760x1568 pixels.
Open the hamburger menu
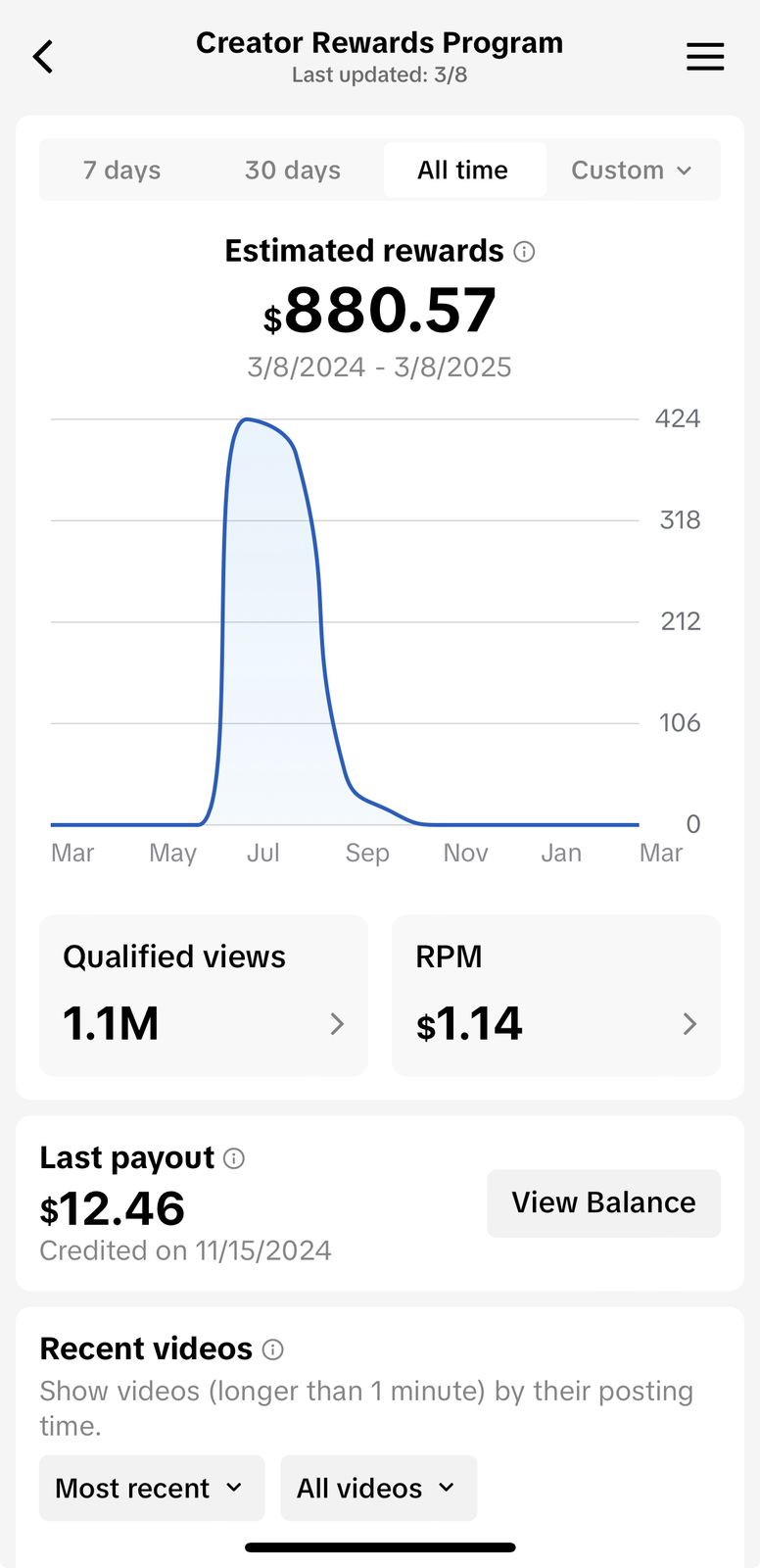click(x=704, y=57)
